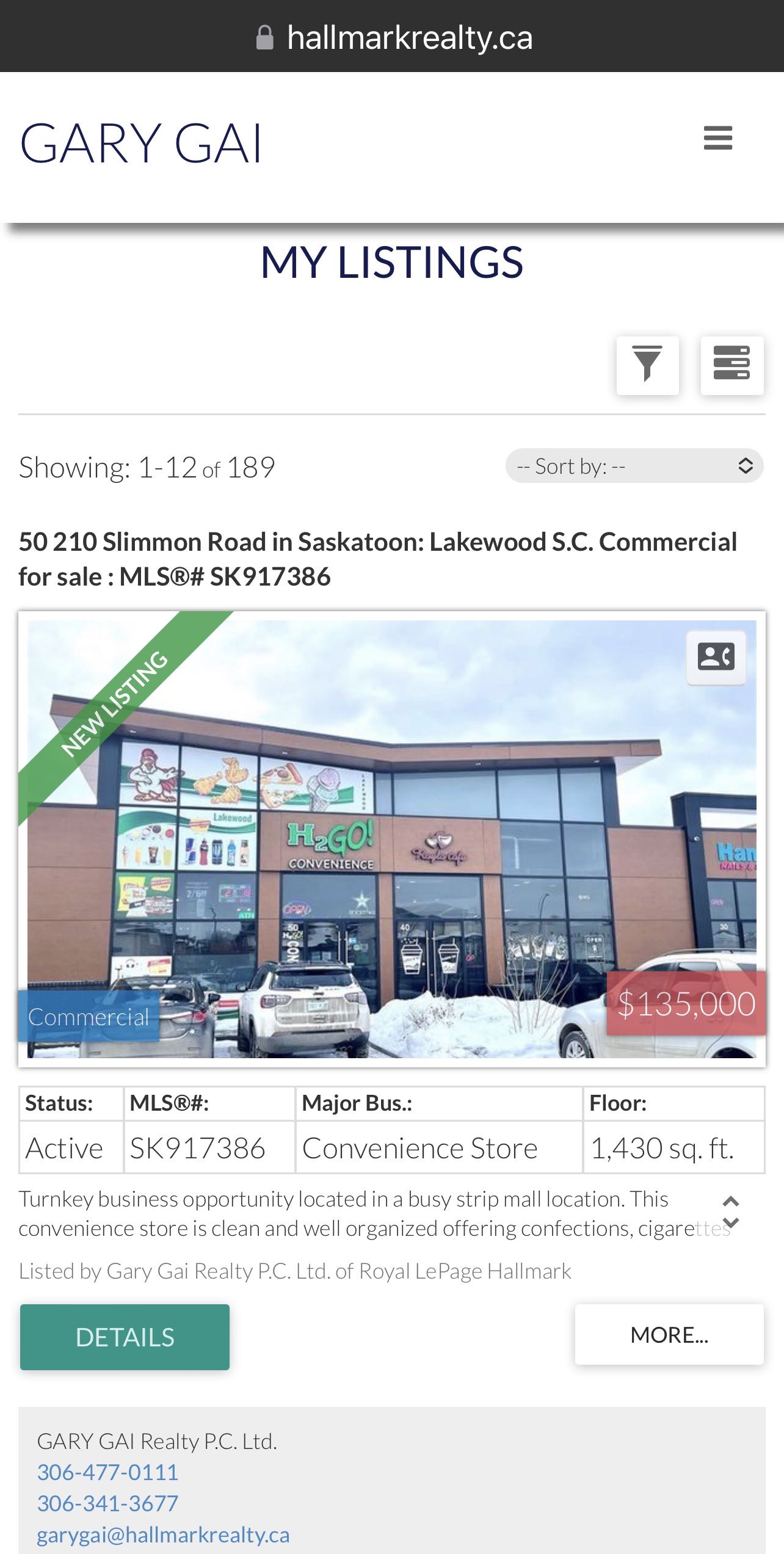Email garygai@hallmarkrealty.ca
The width and height of the screenshot is (784, 1554).
pyautogui.click(x=163, y=1534)
